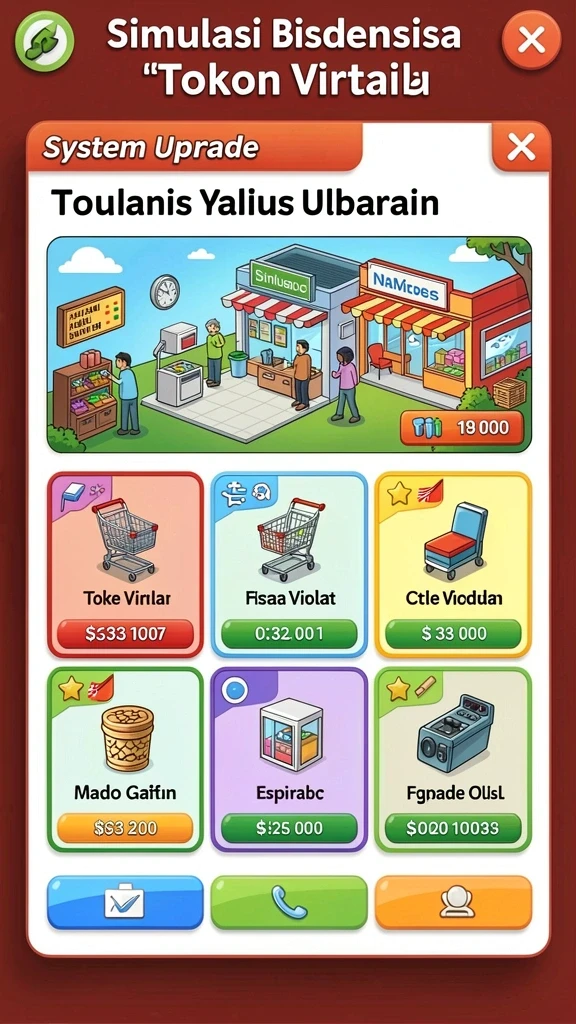Viewport: 576px width, 1024px height.
Task: Buy Espirabc for $:25 000
Action: (289, 828)
